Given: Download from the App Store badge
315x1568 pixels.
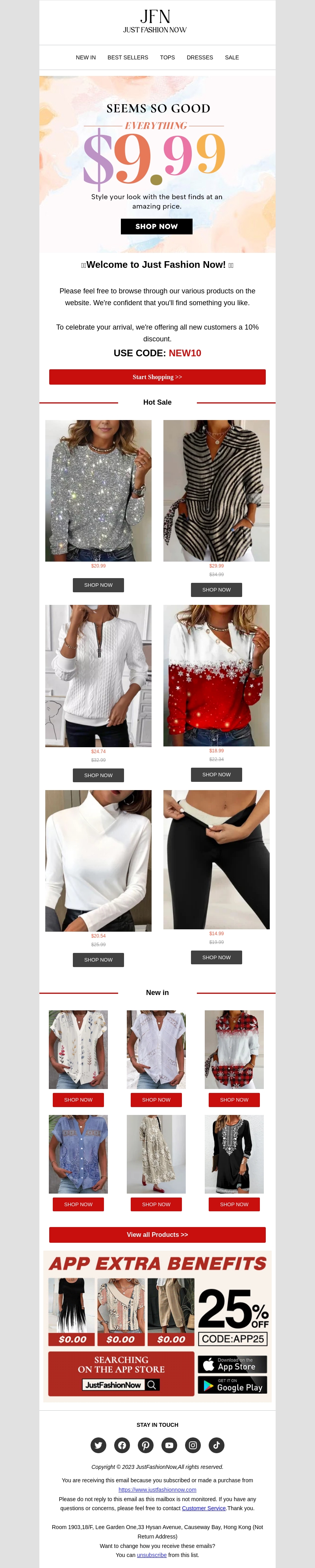Looking at the screenshot, I should (232, 1364).
